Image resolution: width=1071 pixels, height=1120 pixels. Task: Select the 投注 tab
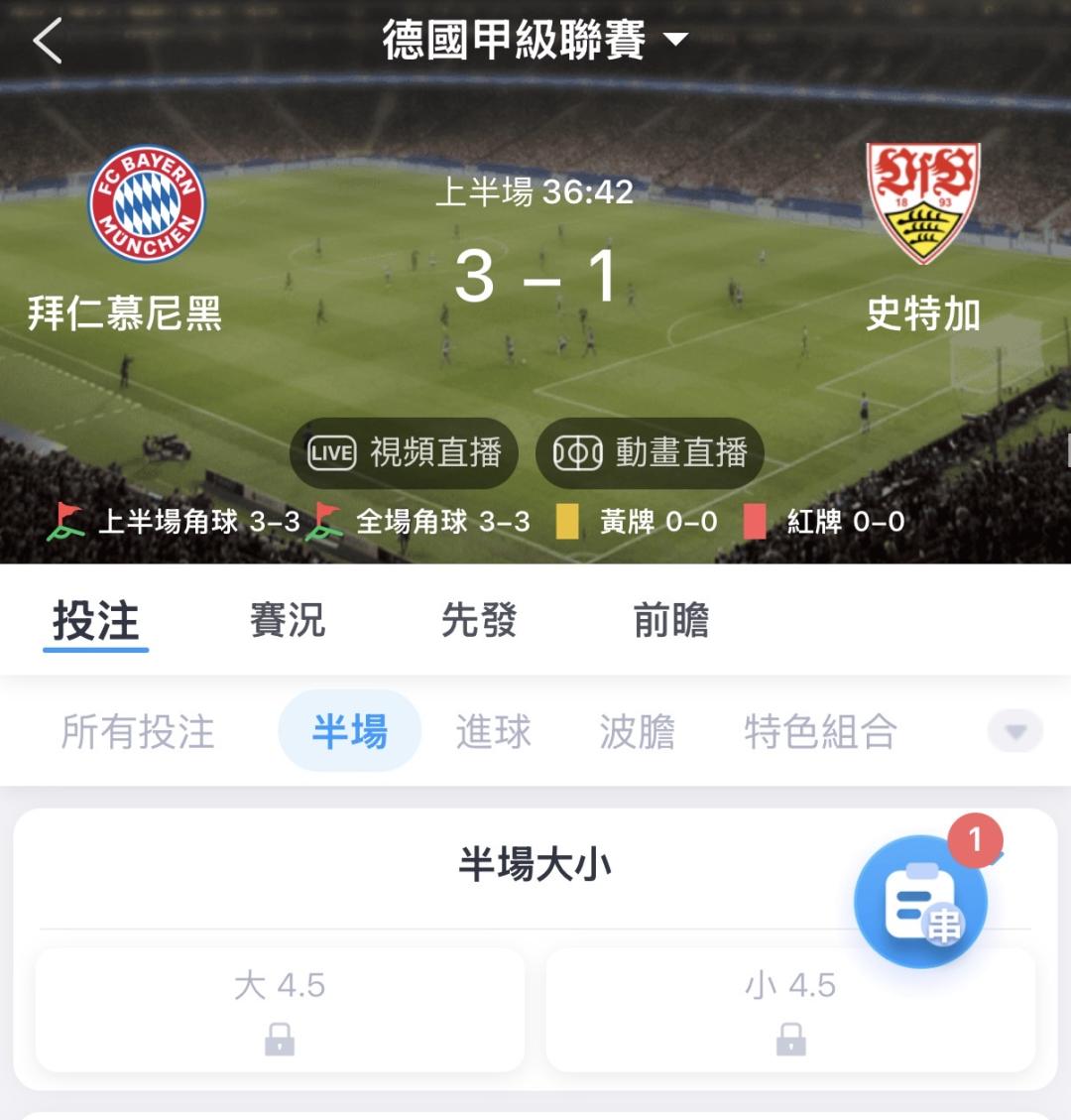coord(95,621)
